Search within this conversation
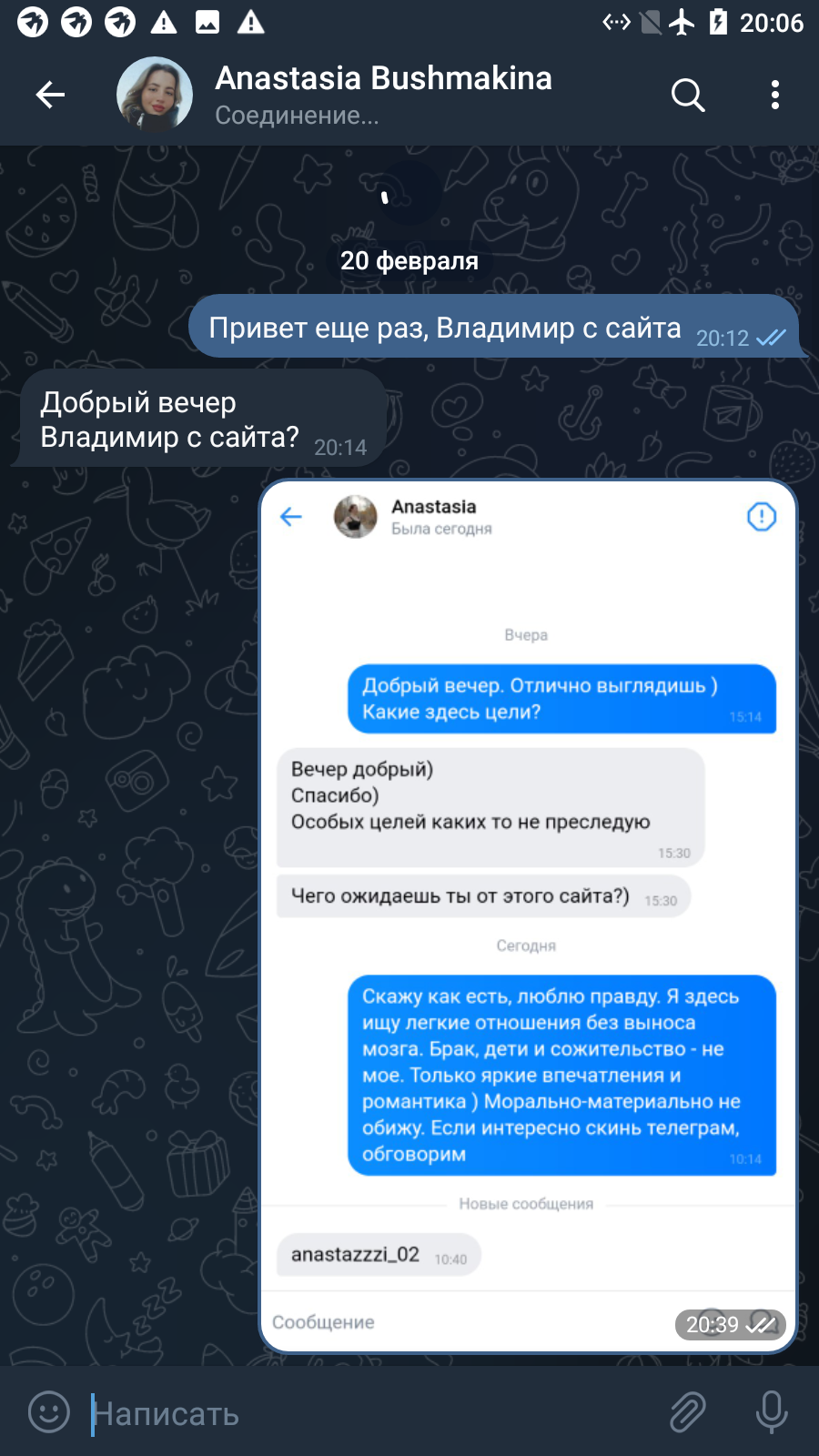 coord(688,95)
